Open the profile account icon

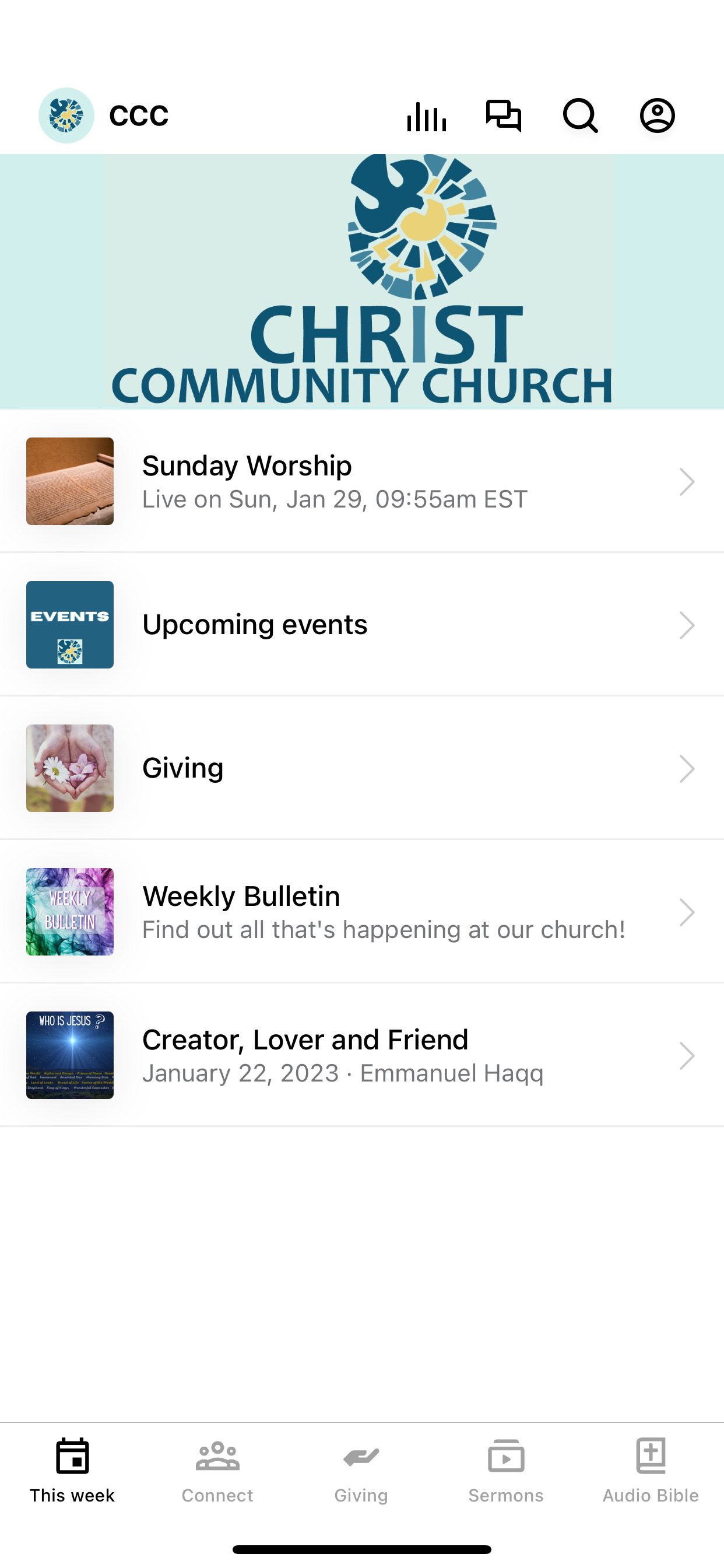[656, 116]
